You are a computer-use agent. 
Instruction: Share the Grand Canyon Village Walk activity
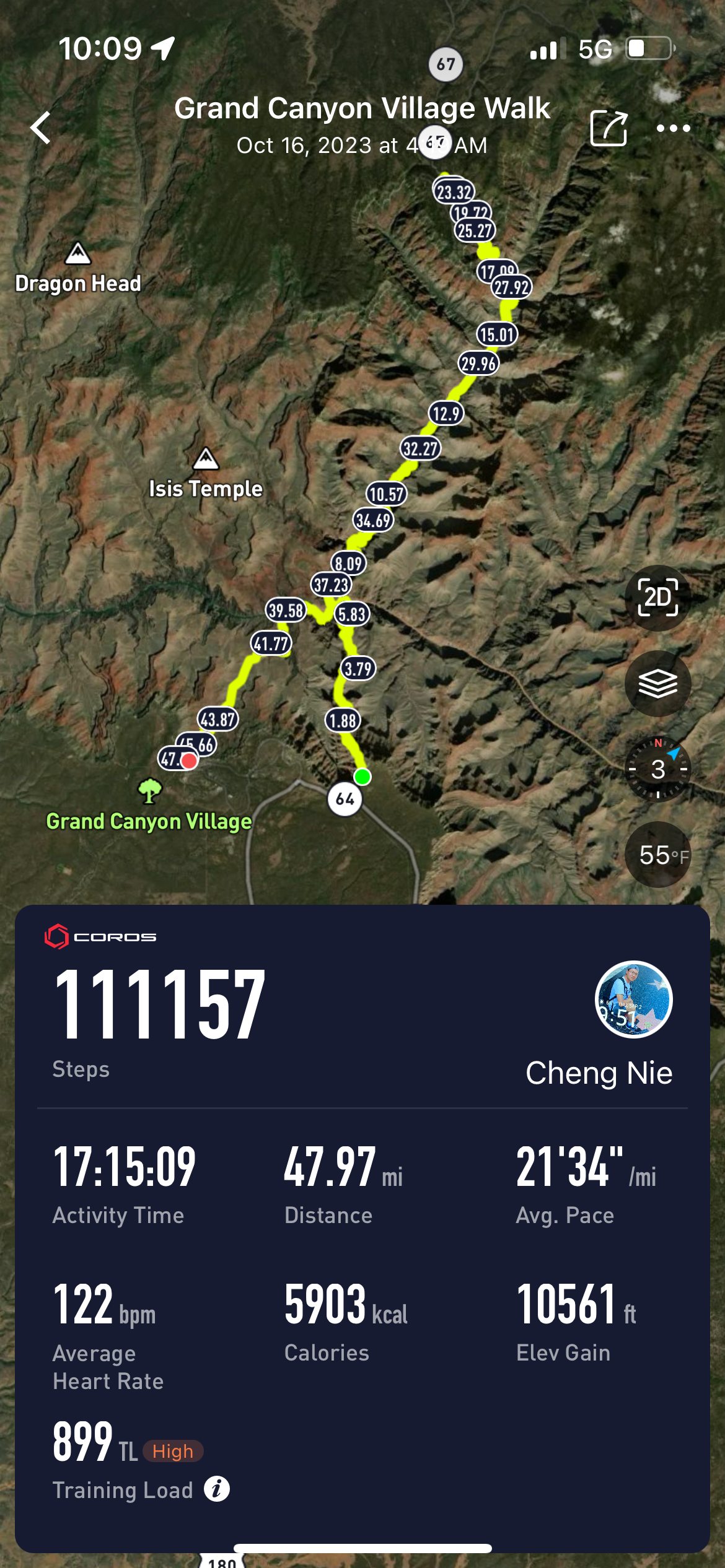coord(609,128)
